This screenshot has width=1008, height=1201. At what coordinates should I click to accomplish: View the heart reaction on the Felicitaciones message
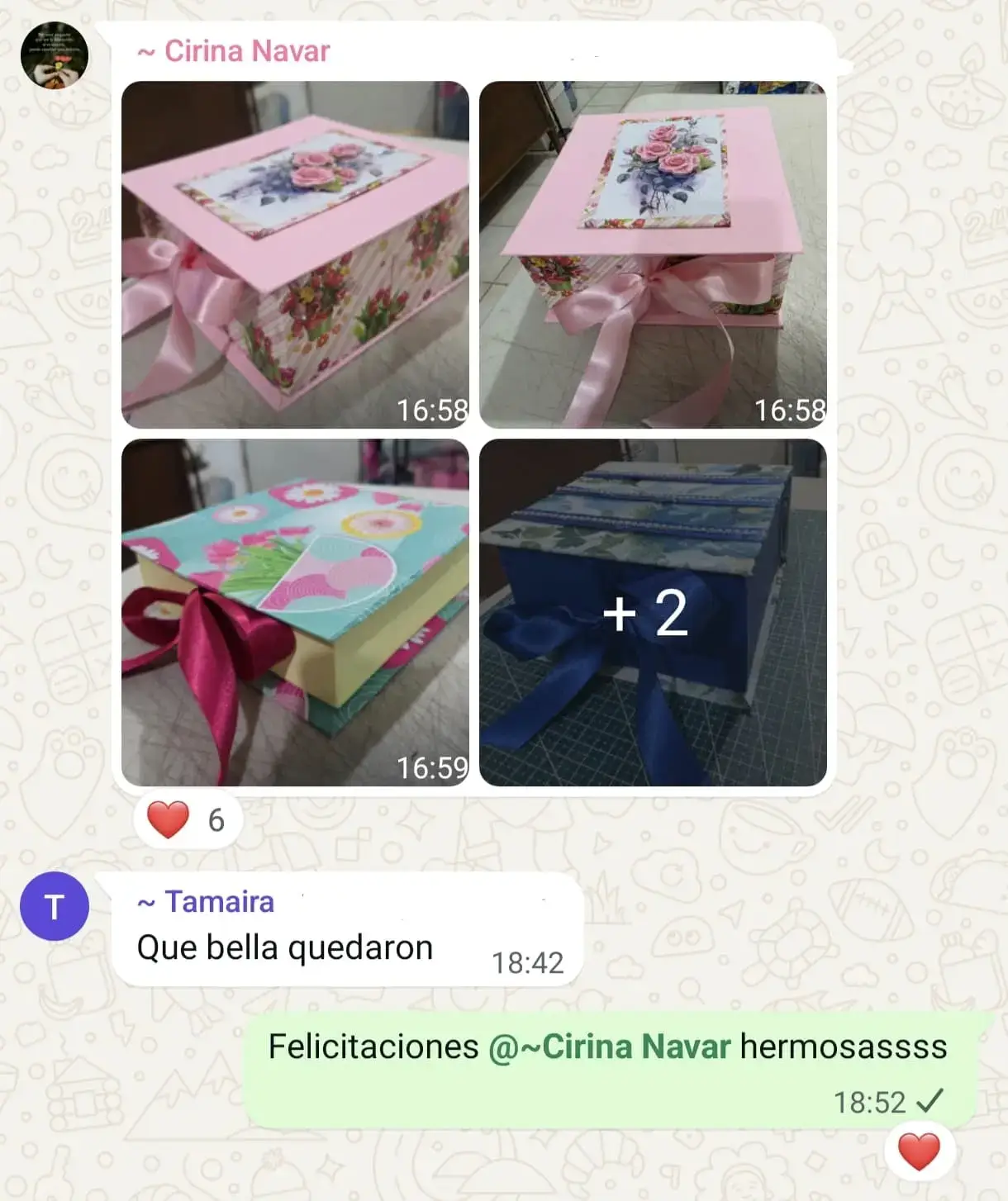pos(919,1151)
